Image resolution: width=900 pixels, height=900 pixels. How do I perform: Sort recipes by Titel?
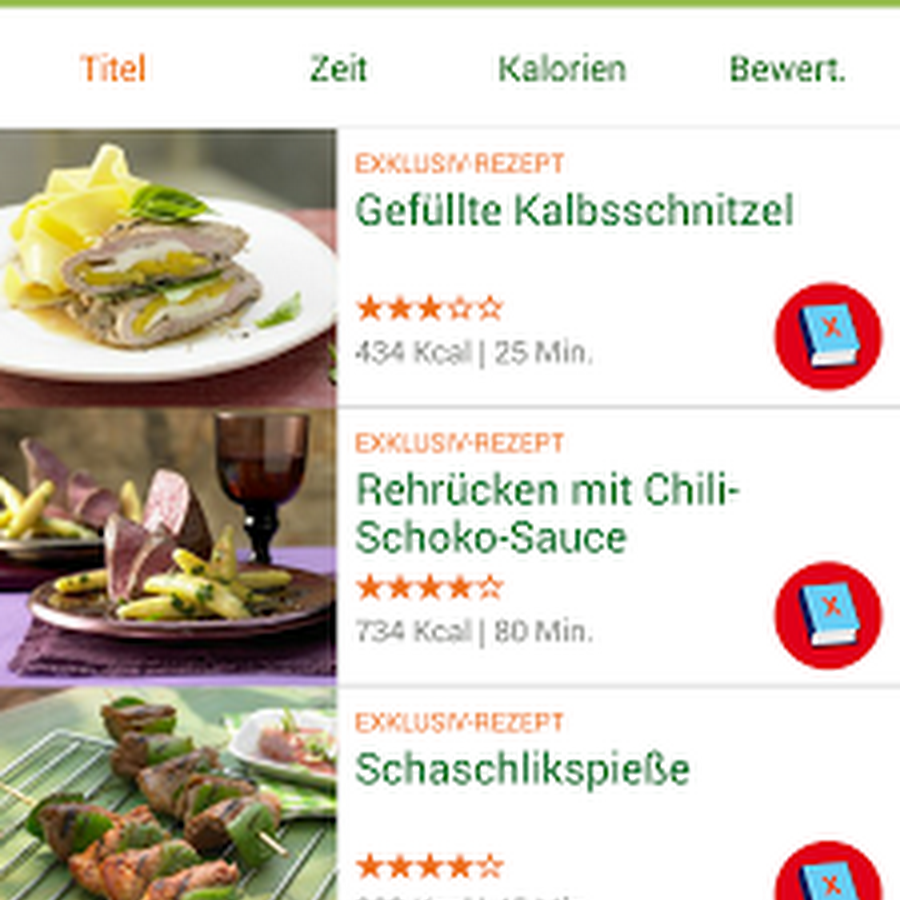pyautogui.click(x=113, y=69)
